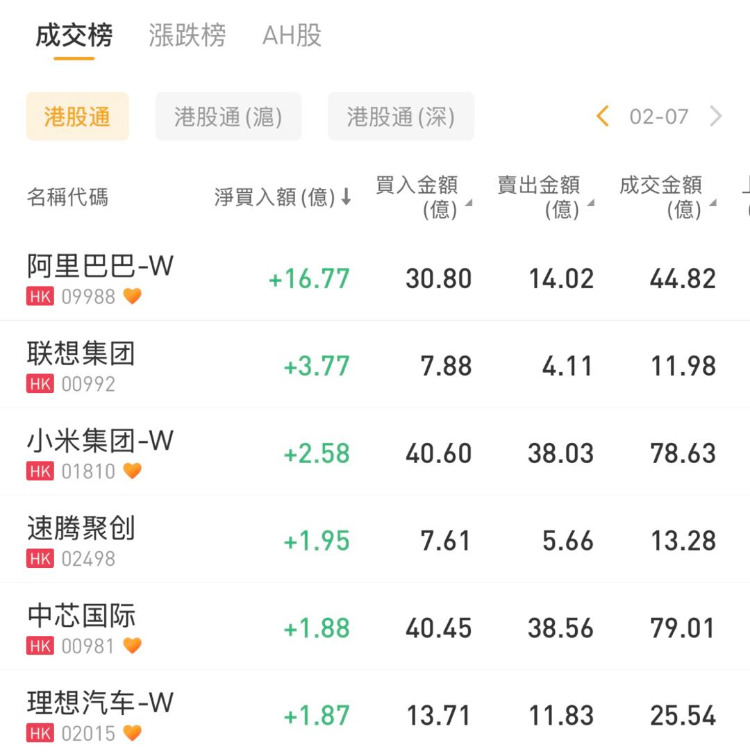Open 速腾聚创 stock details
This screenshot has height=756, width=750.
(x=81, y=540)
